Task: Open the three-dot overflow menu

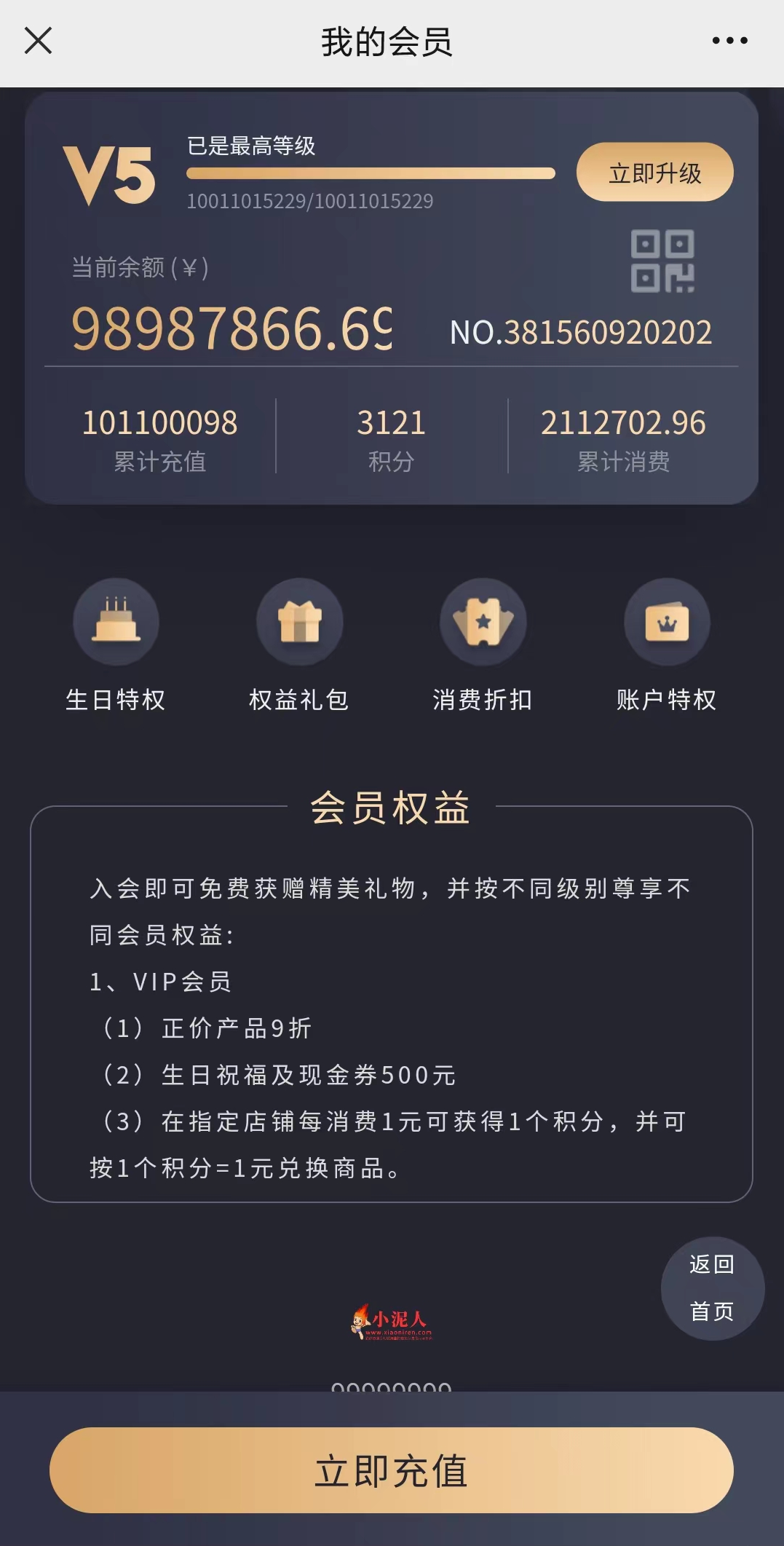Action: click(x=729, y=41)
